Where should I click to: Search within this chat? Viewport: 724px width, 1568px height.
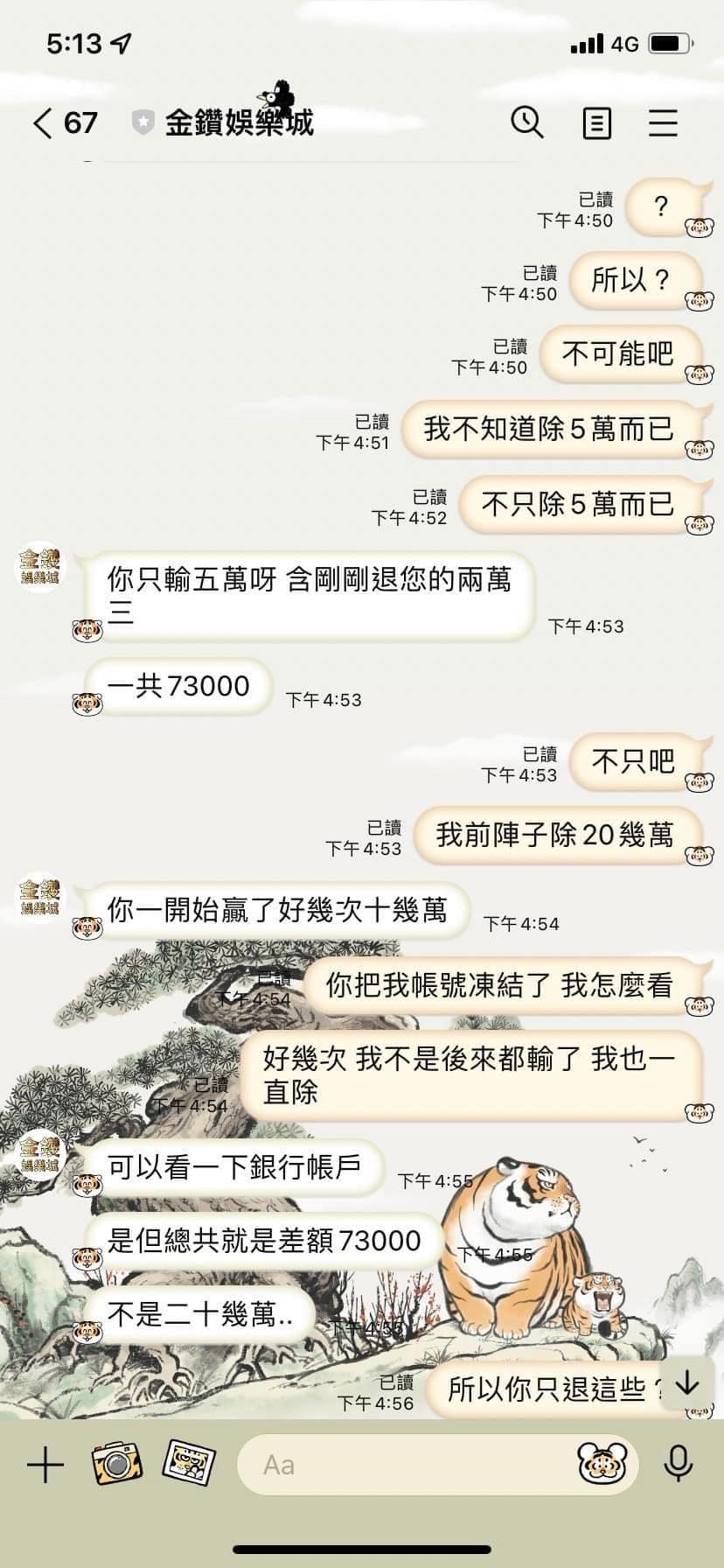click(527, 122)
